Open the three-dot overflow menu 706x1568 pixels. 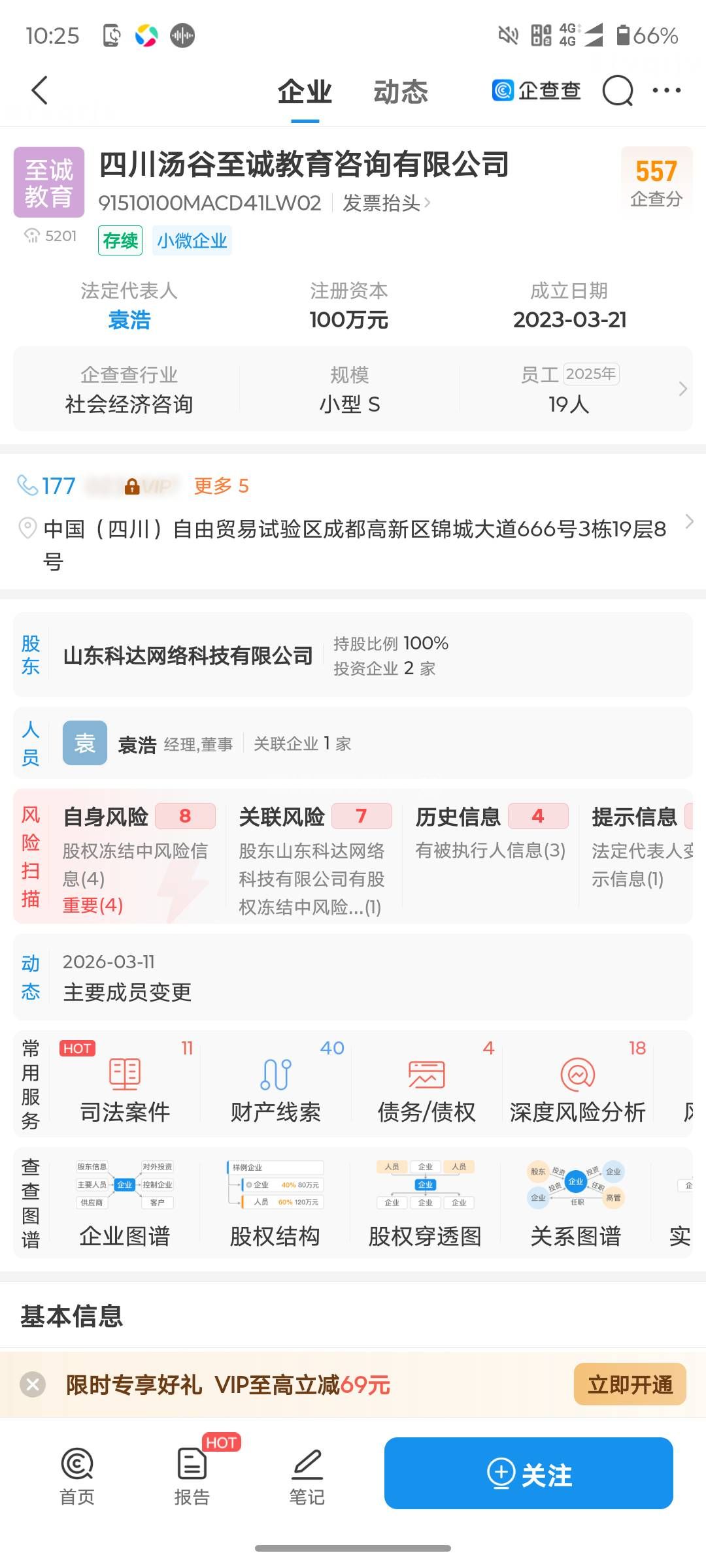click(666, 90)
